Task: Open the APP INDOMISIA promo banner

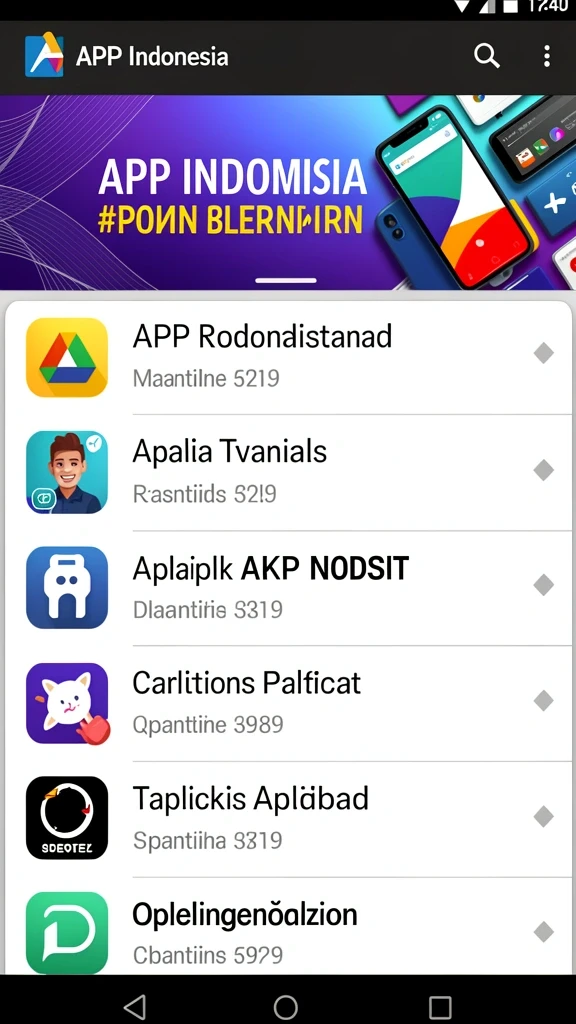Action: tap(288, 193)
